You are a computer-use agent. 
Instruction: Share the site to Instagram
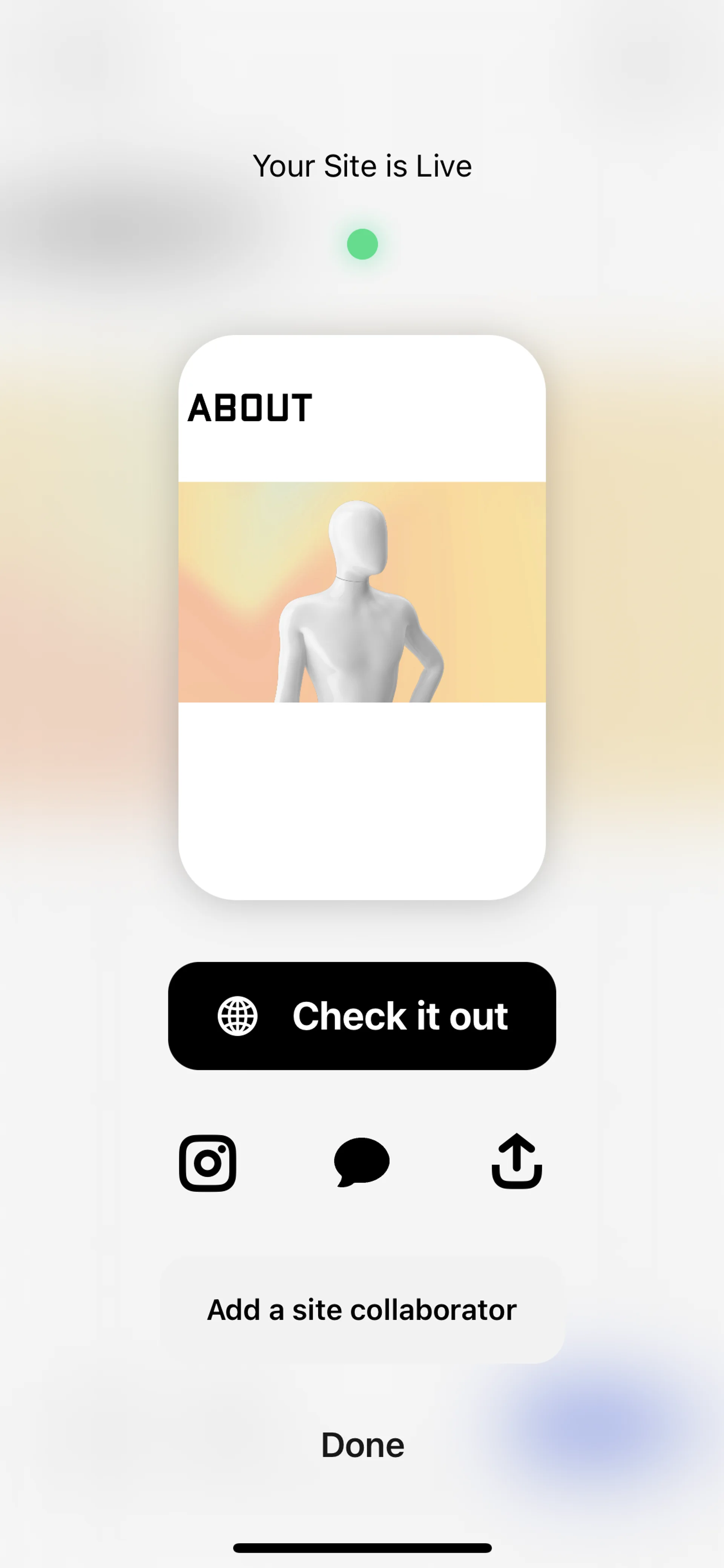point(207,1163)
